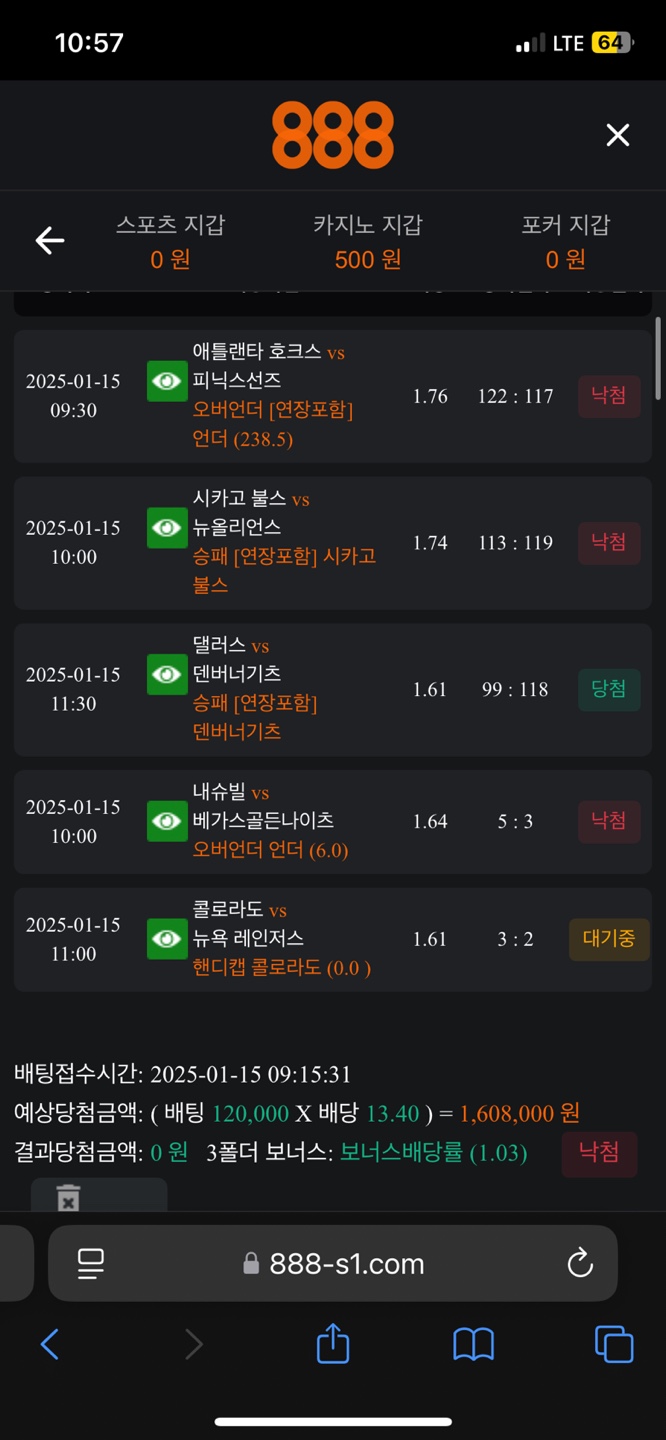
Task: Open Safari bookmarks
Action: tap(473, 1345)
